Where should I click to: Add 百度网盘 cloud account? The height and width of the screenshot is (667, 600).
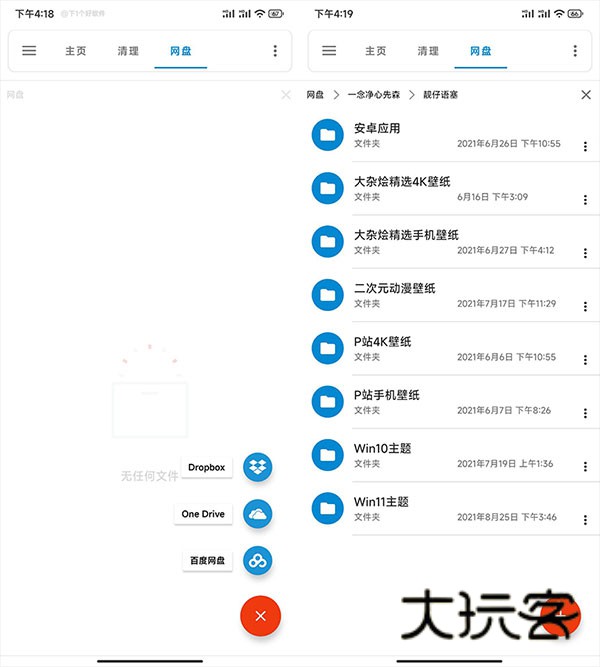coord(258,561)
